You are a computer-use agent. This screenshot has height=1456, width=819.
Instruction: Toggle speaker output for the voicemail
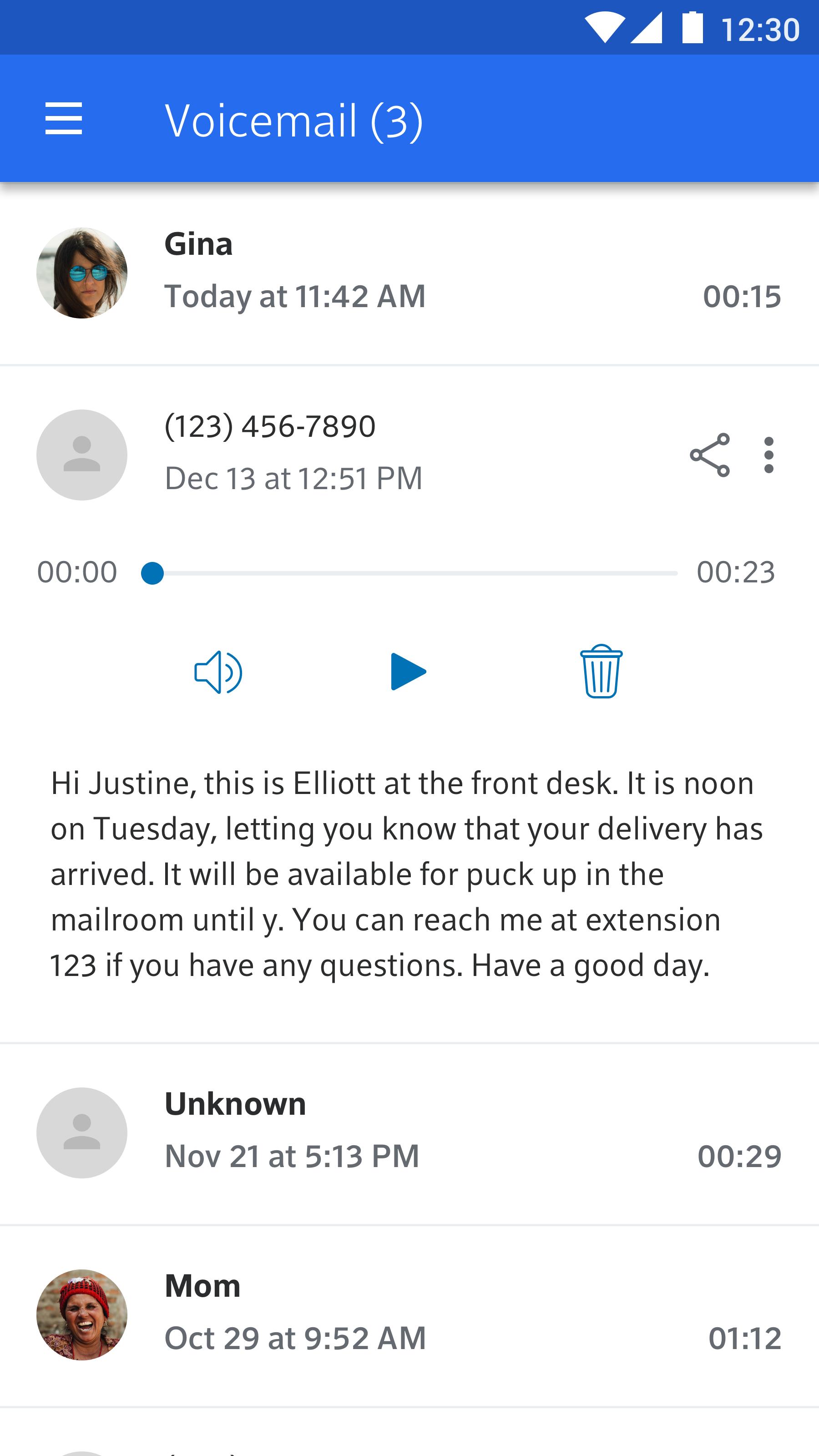coord(218,672)
